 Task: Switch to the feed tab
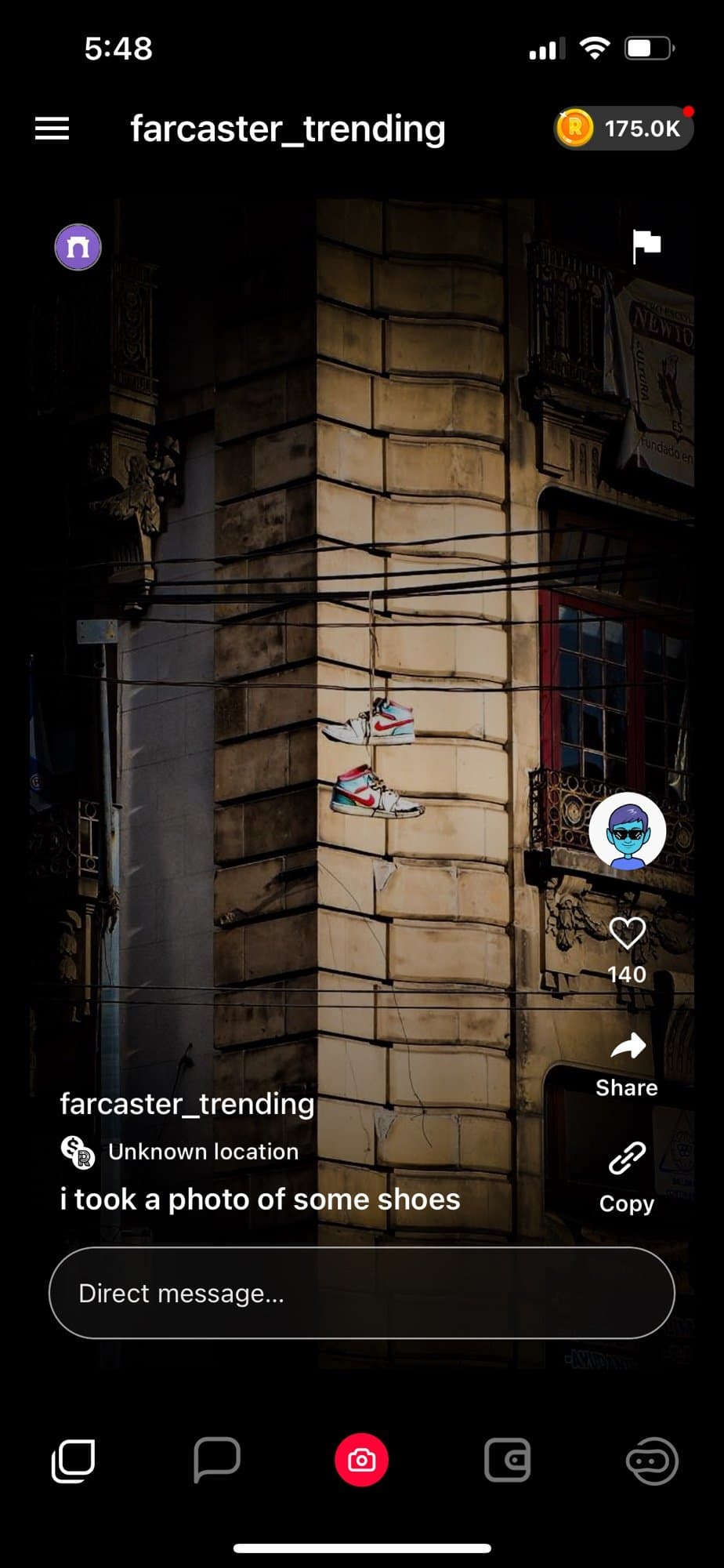click(74, 1461)
